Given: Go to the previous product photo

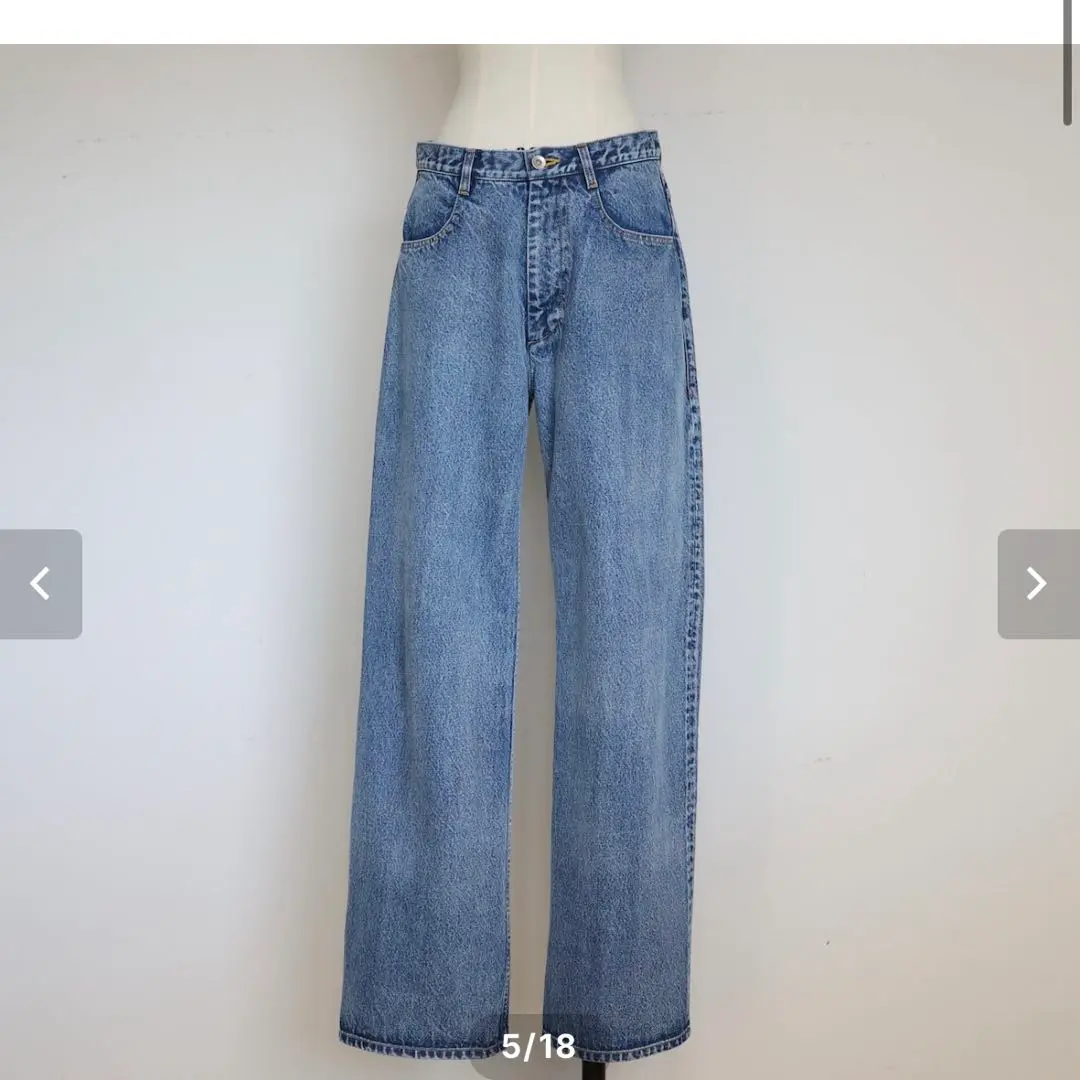Looking at the screenshot, I should tap(40, 584).
